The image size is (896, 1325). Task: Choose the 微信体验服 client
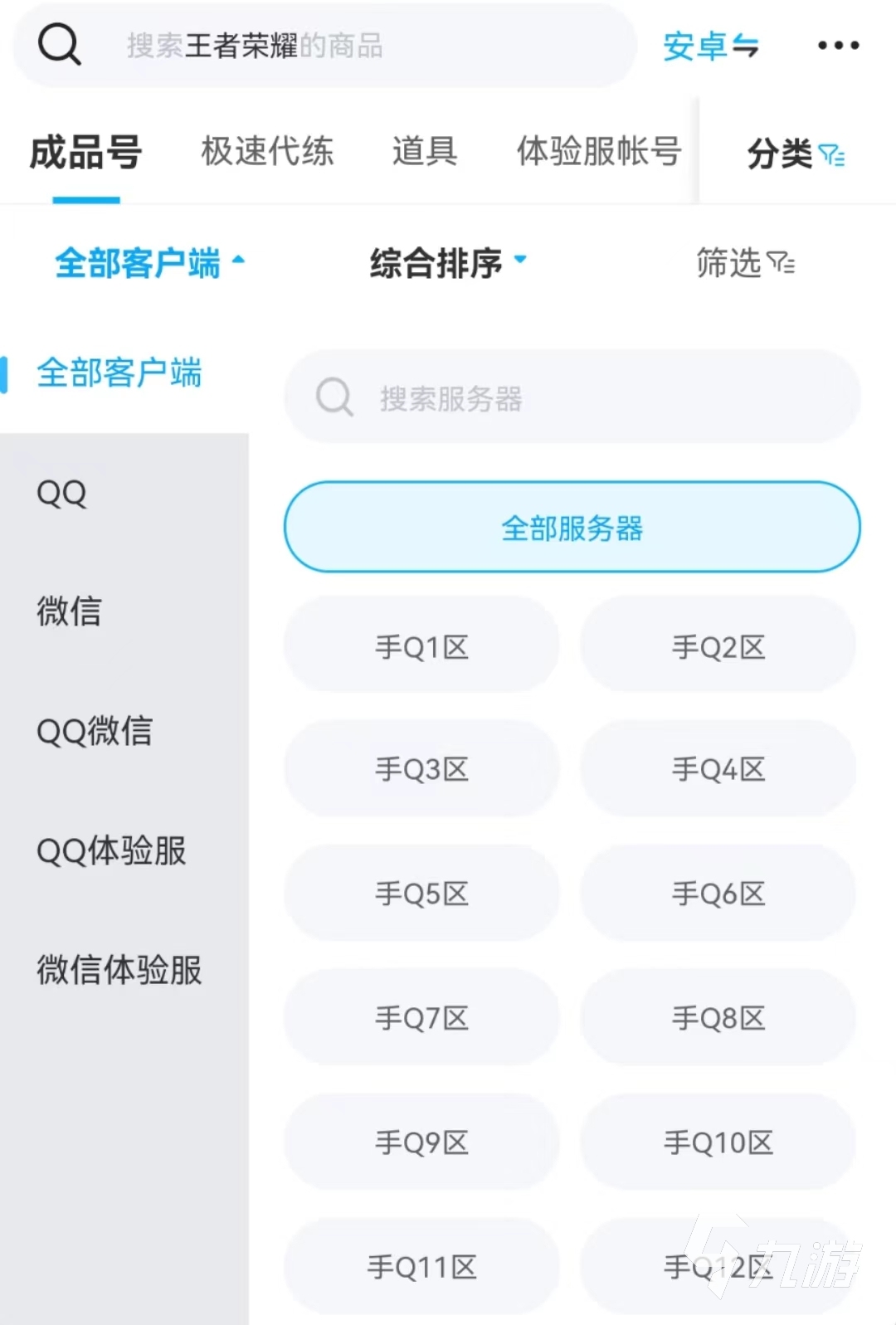[x=124, y=970]
